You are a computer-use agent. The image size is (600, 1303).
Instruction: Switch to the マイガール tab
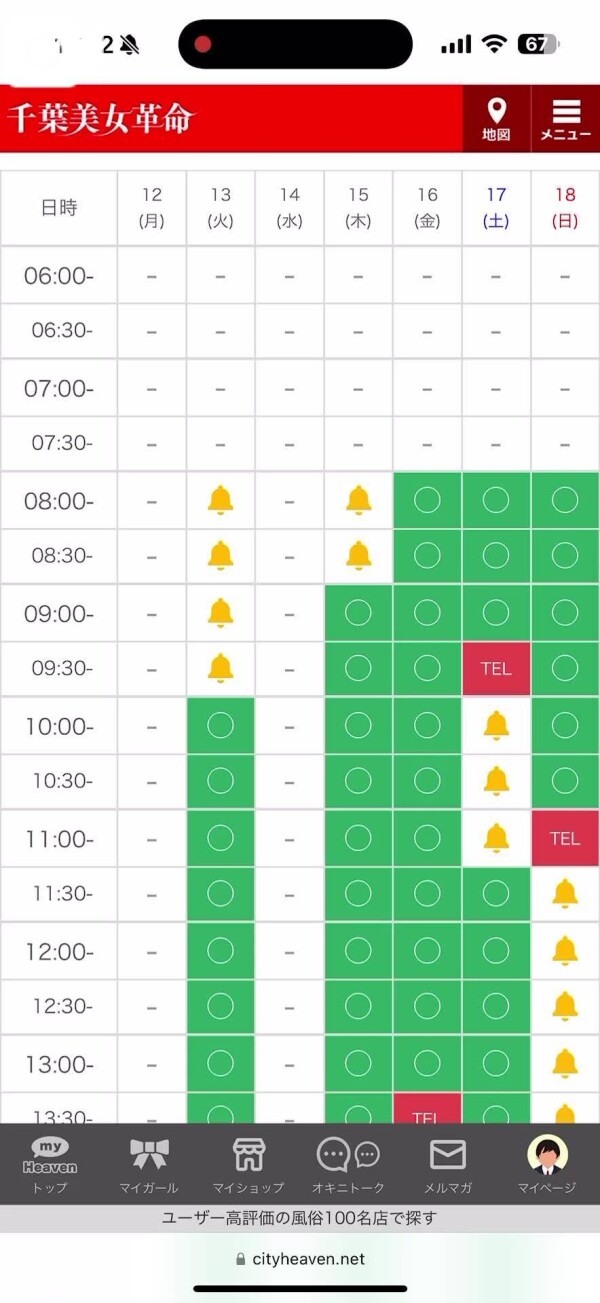coord(149,1164)
